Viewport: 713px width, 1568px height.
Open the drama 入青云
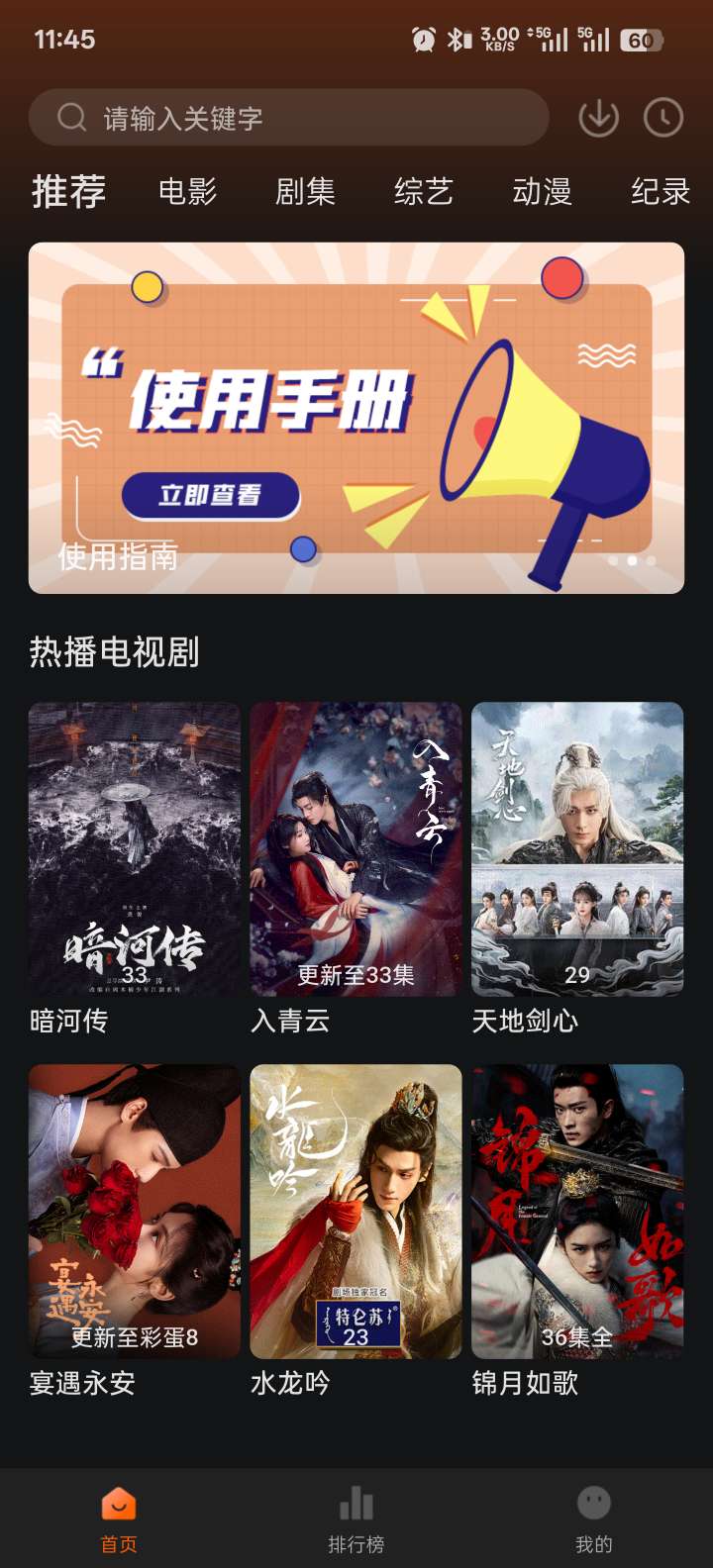356,849
